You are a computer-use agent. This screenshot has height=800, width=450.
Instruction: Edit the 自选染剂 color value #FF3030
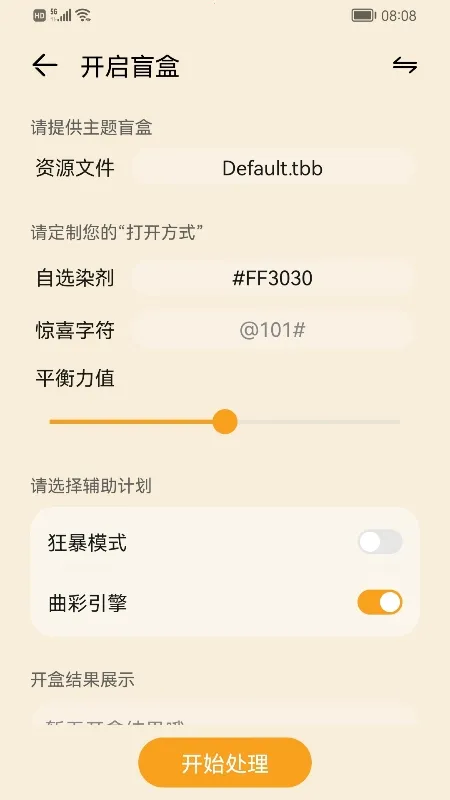coord(272,278)
